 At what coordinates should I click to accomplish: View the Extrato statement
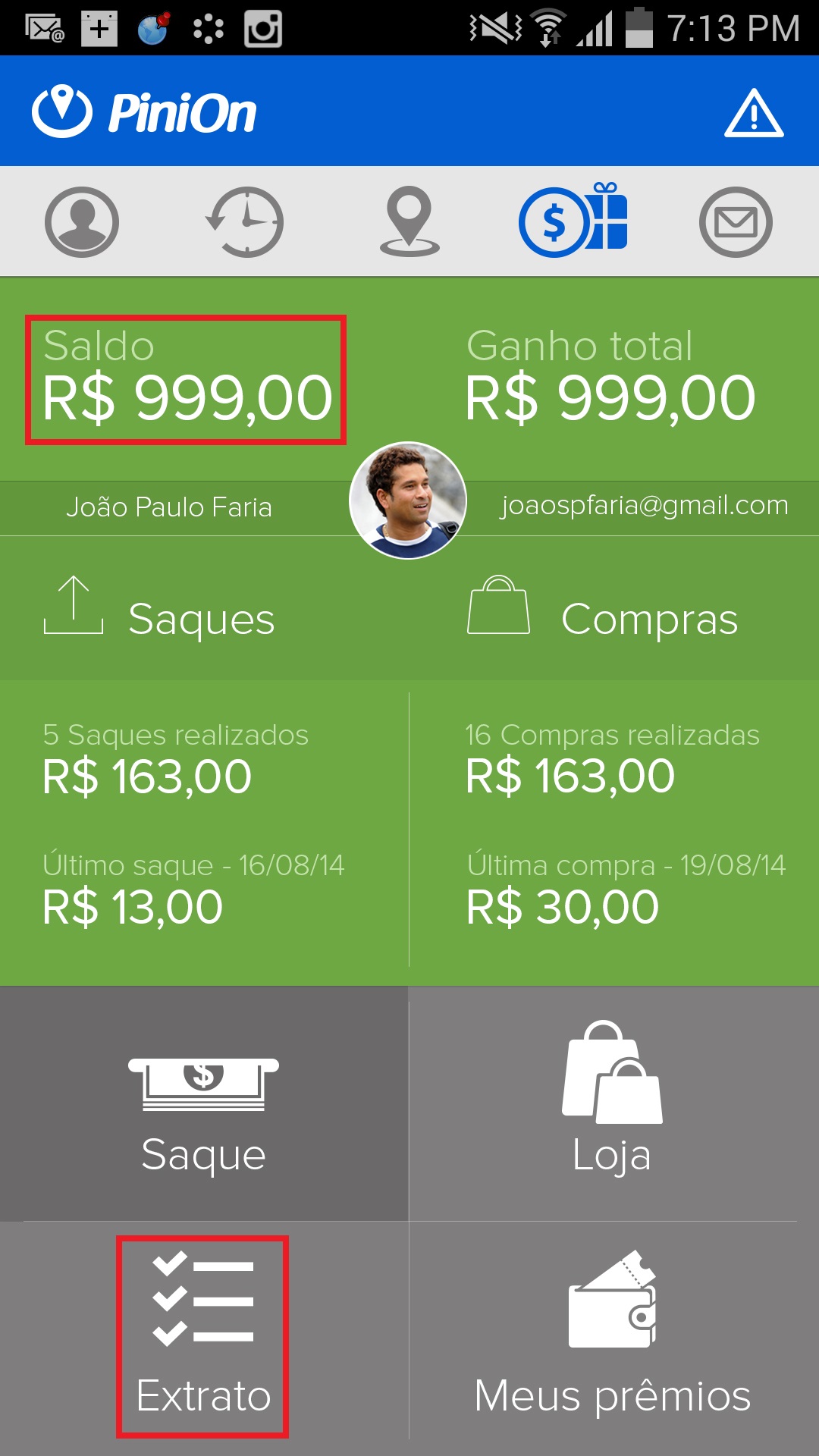(x=202, y=1336)
